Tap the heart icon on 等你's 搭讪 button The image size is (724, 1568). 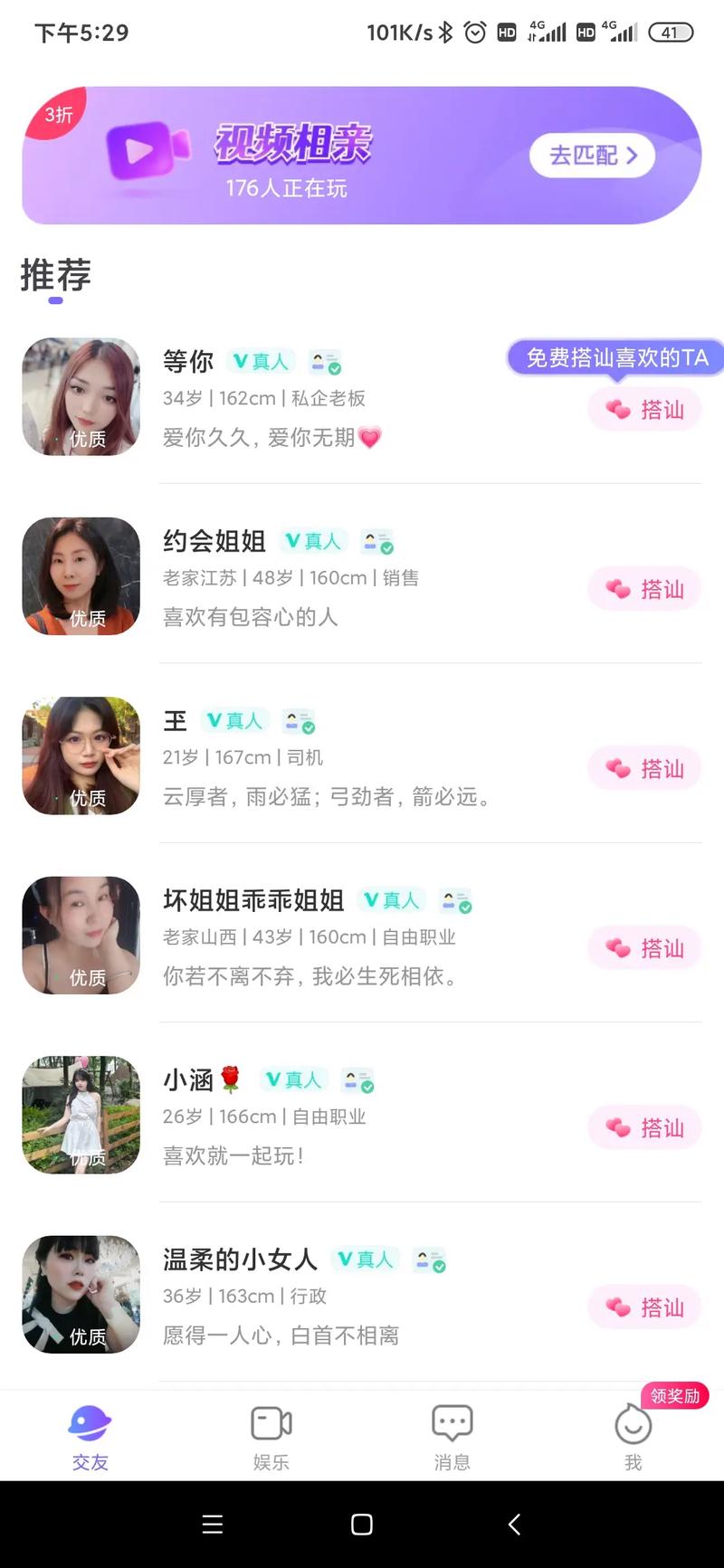(618, 409)
